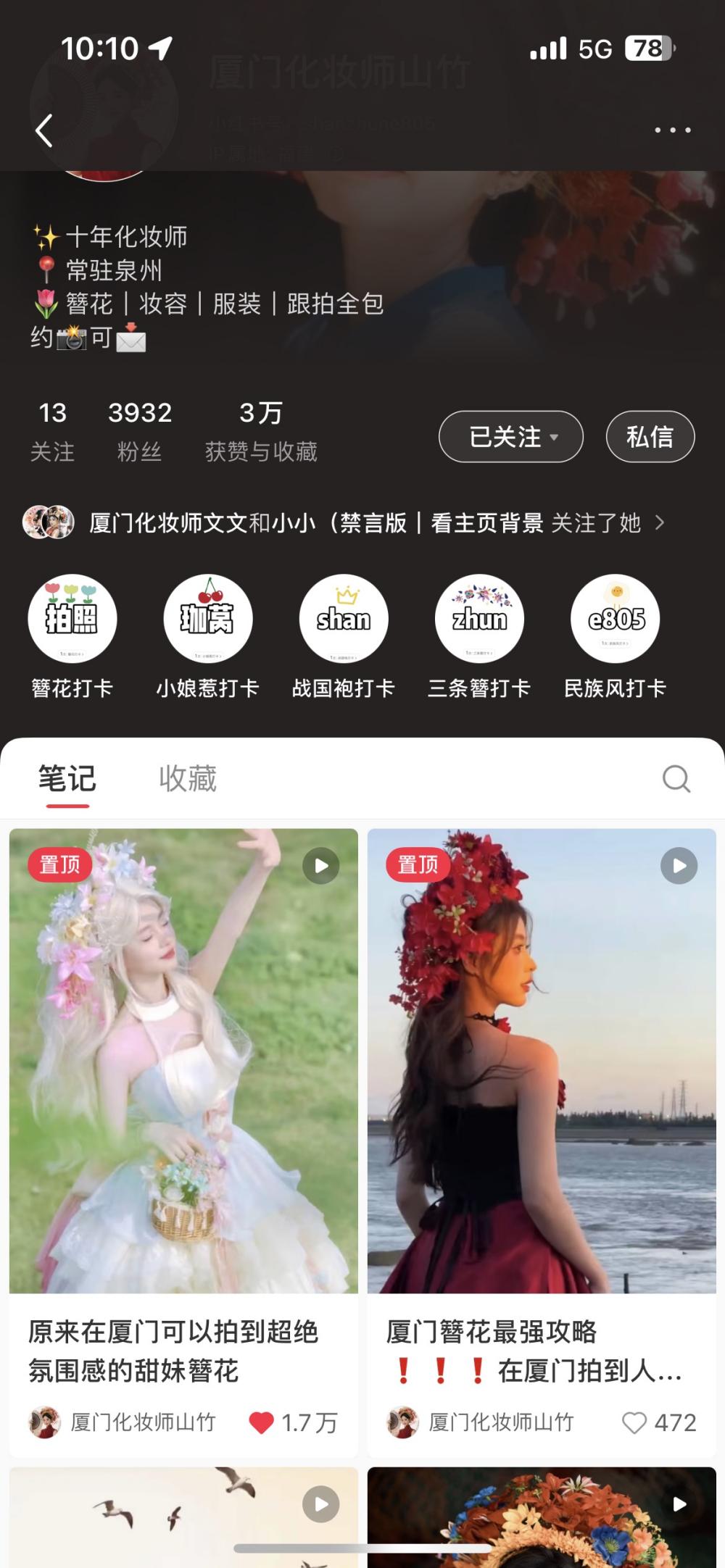Open the 民族风打卡 highlight
The image size is (725, 1568).
[x=615, y=620]
